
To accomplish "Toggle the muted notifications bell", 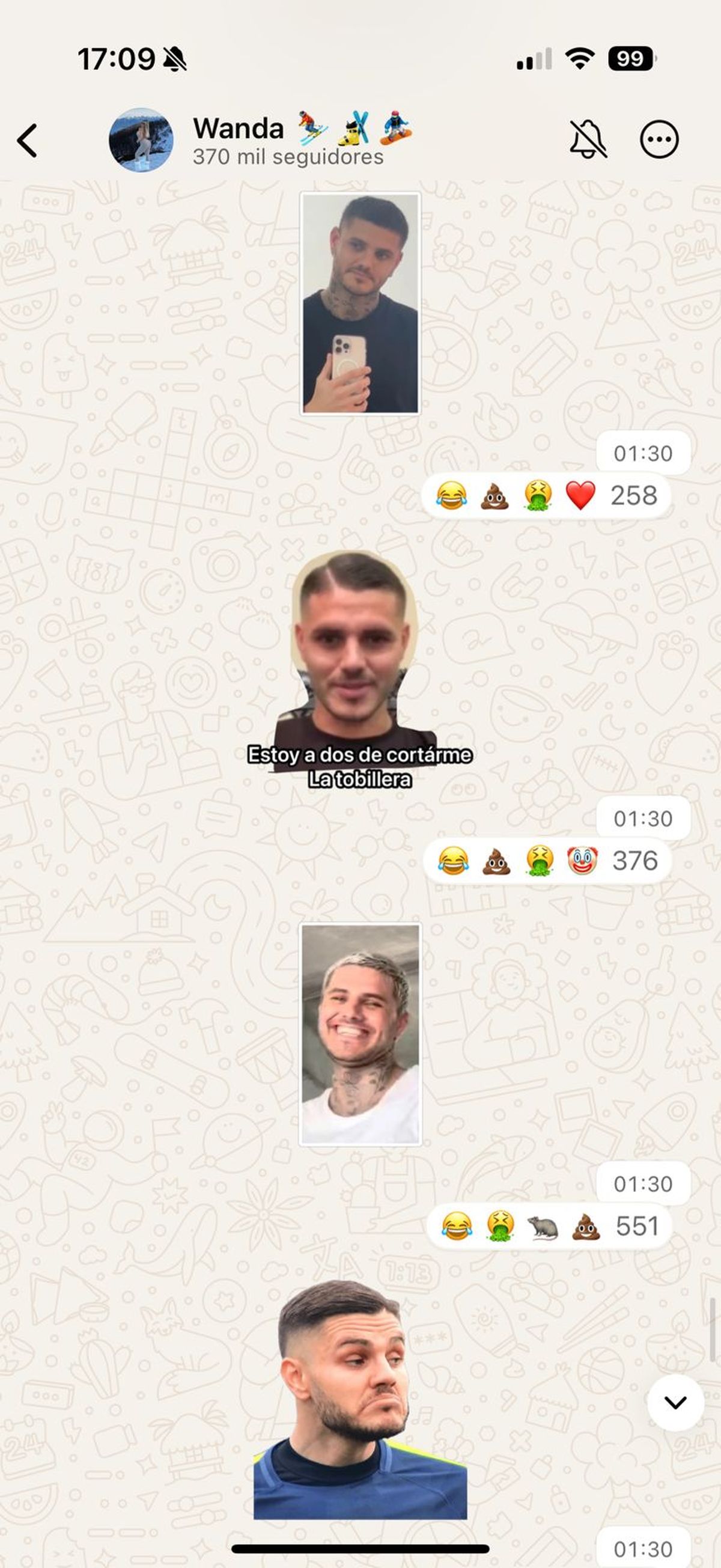I will pos(587,139).
